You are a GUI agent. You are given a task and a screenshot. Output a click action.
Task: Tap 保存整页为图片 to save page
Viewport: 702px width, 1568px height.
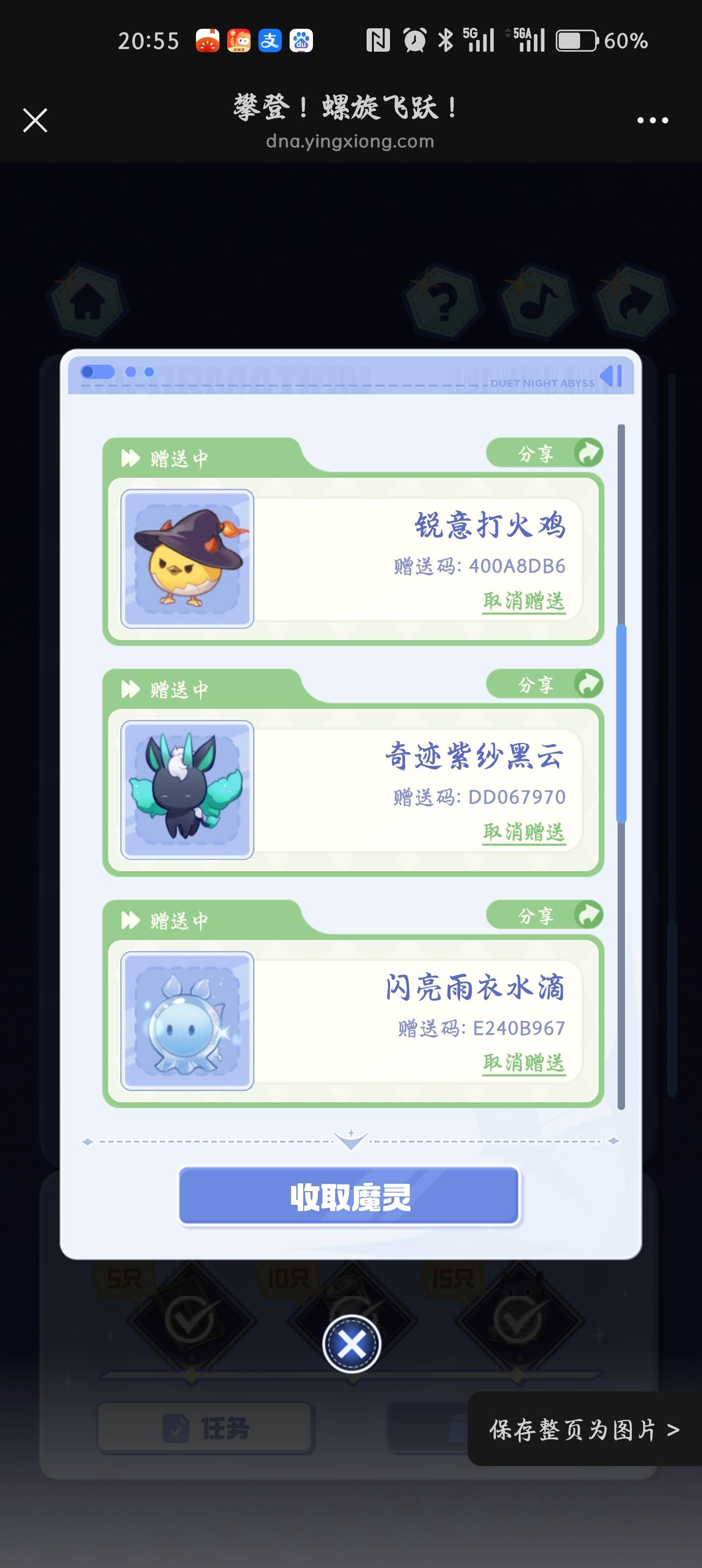[584, 1429]
